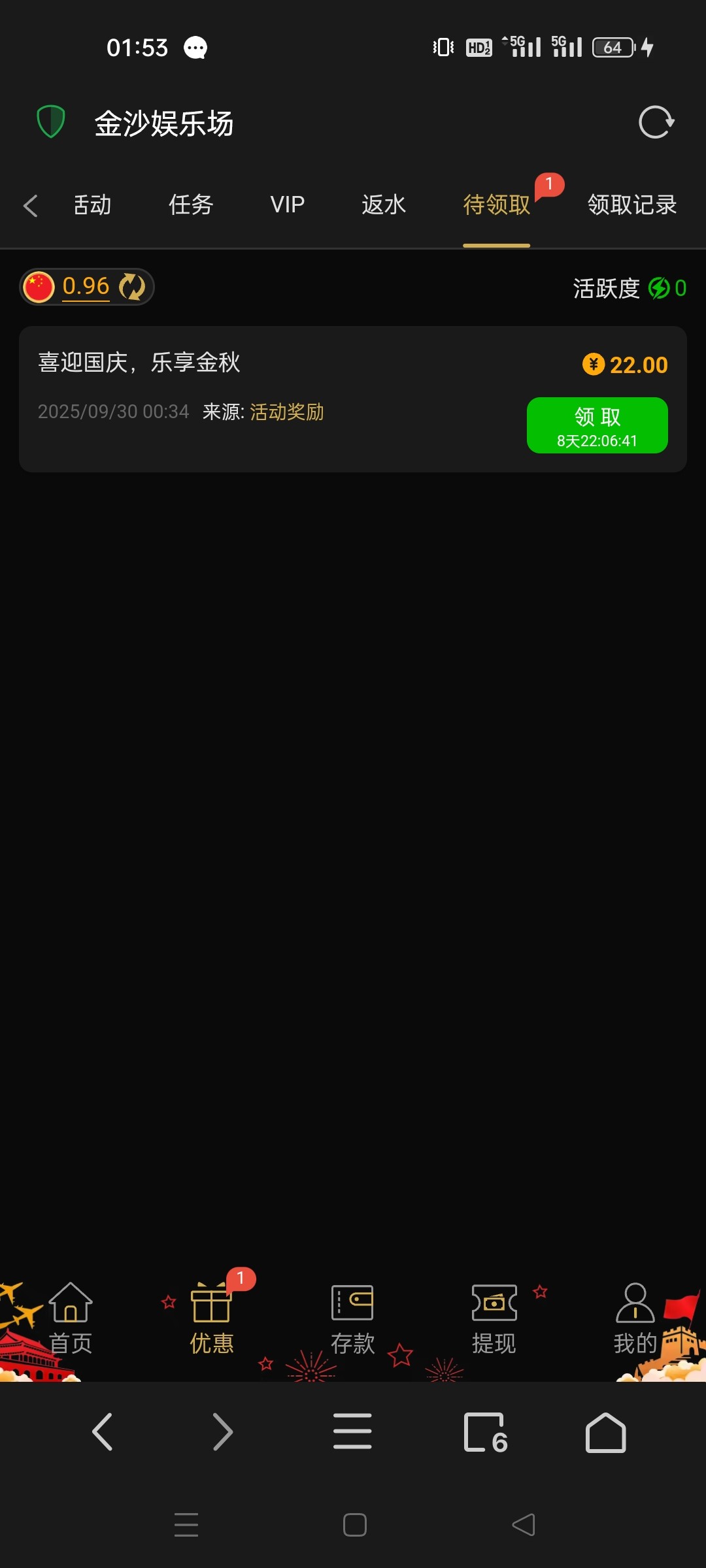Open the browser menu button
706x1568 pixels.
click(352, 1431)
